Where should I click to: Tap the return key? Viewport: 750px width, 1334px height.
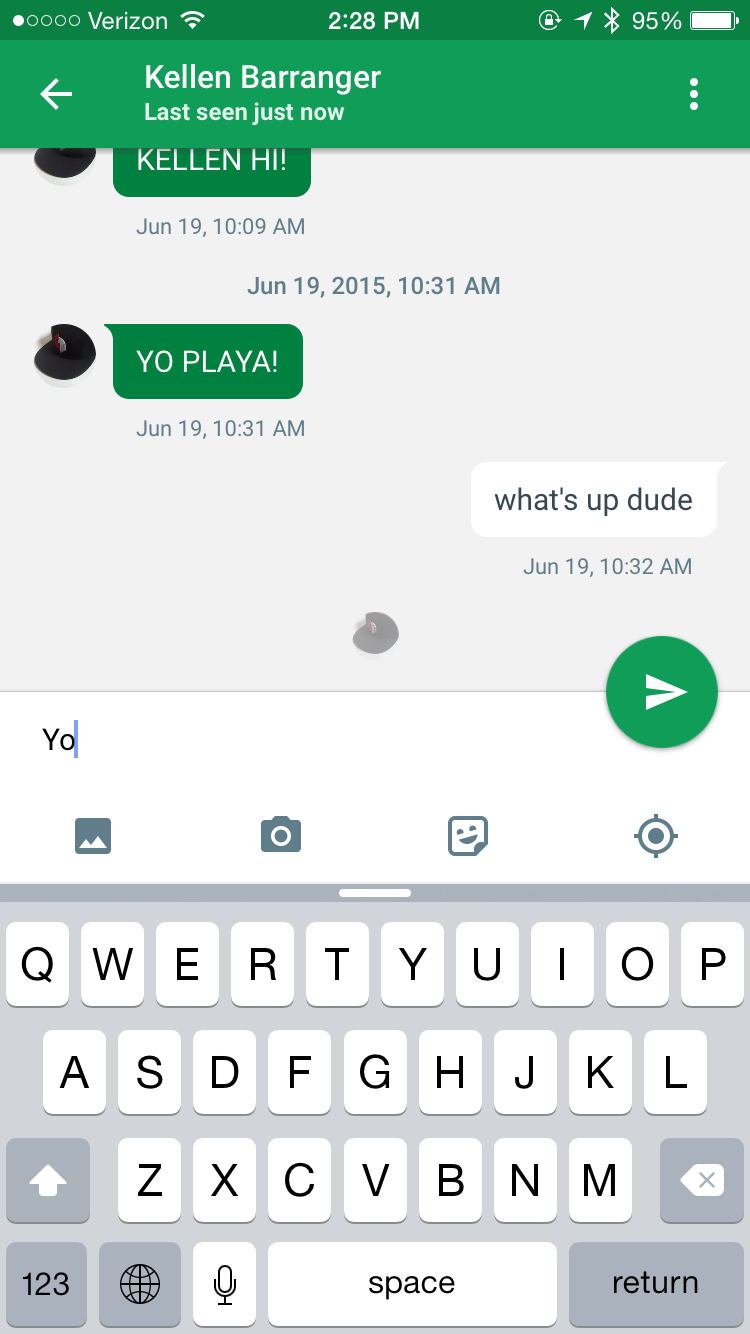[655, 1283]
